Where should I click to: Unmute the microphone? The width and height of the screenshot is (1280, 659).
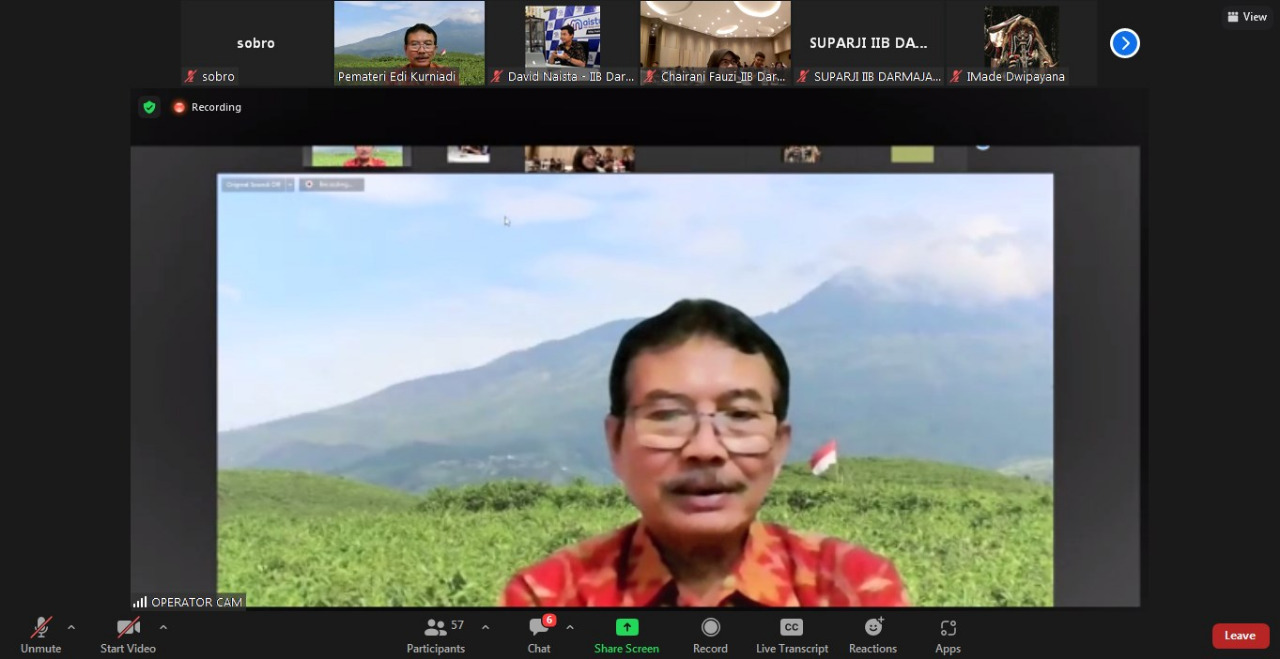tap(40, 634)
